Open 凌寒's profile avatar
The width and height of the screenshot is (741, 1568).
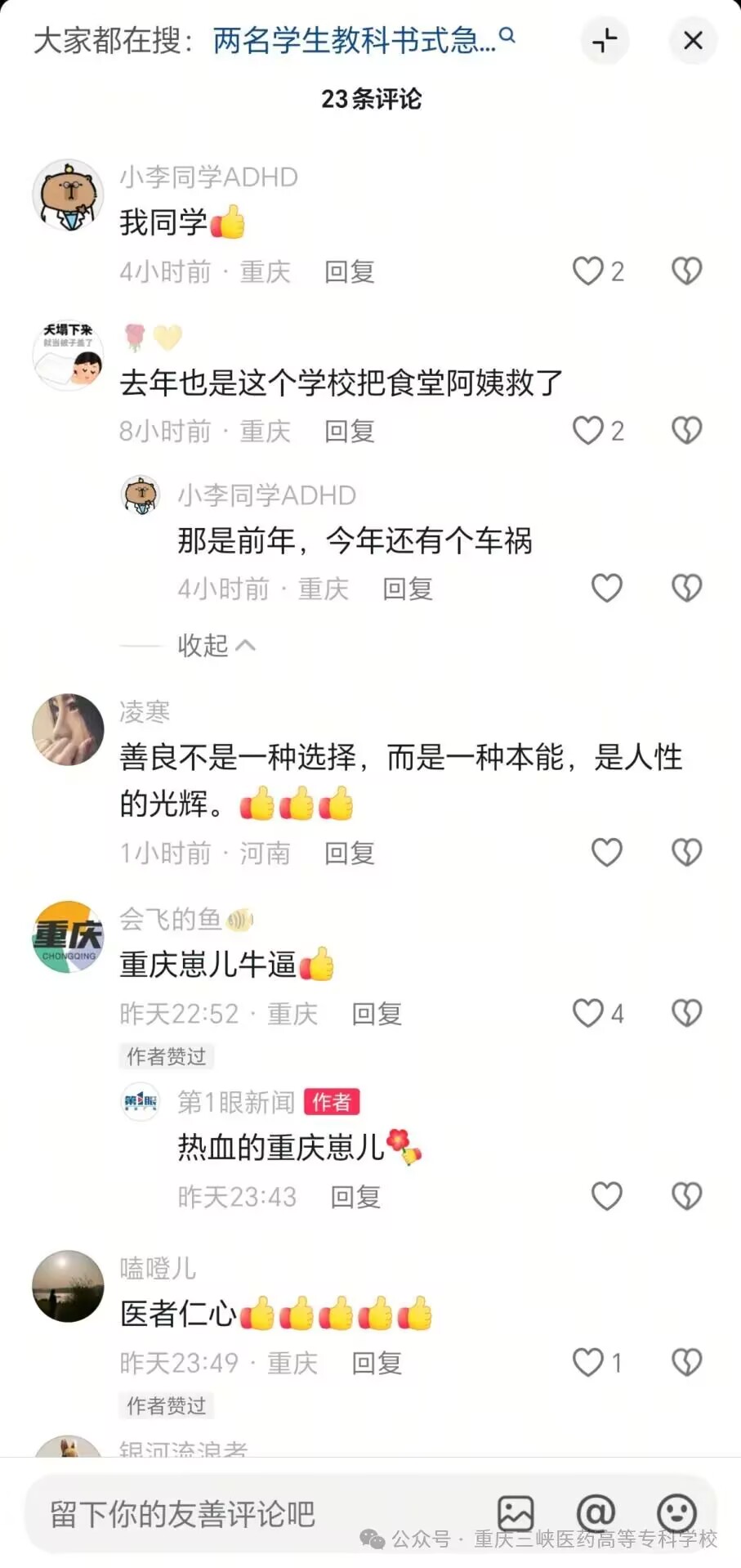click(68, 729)
